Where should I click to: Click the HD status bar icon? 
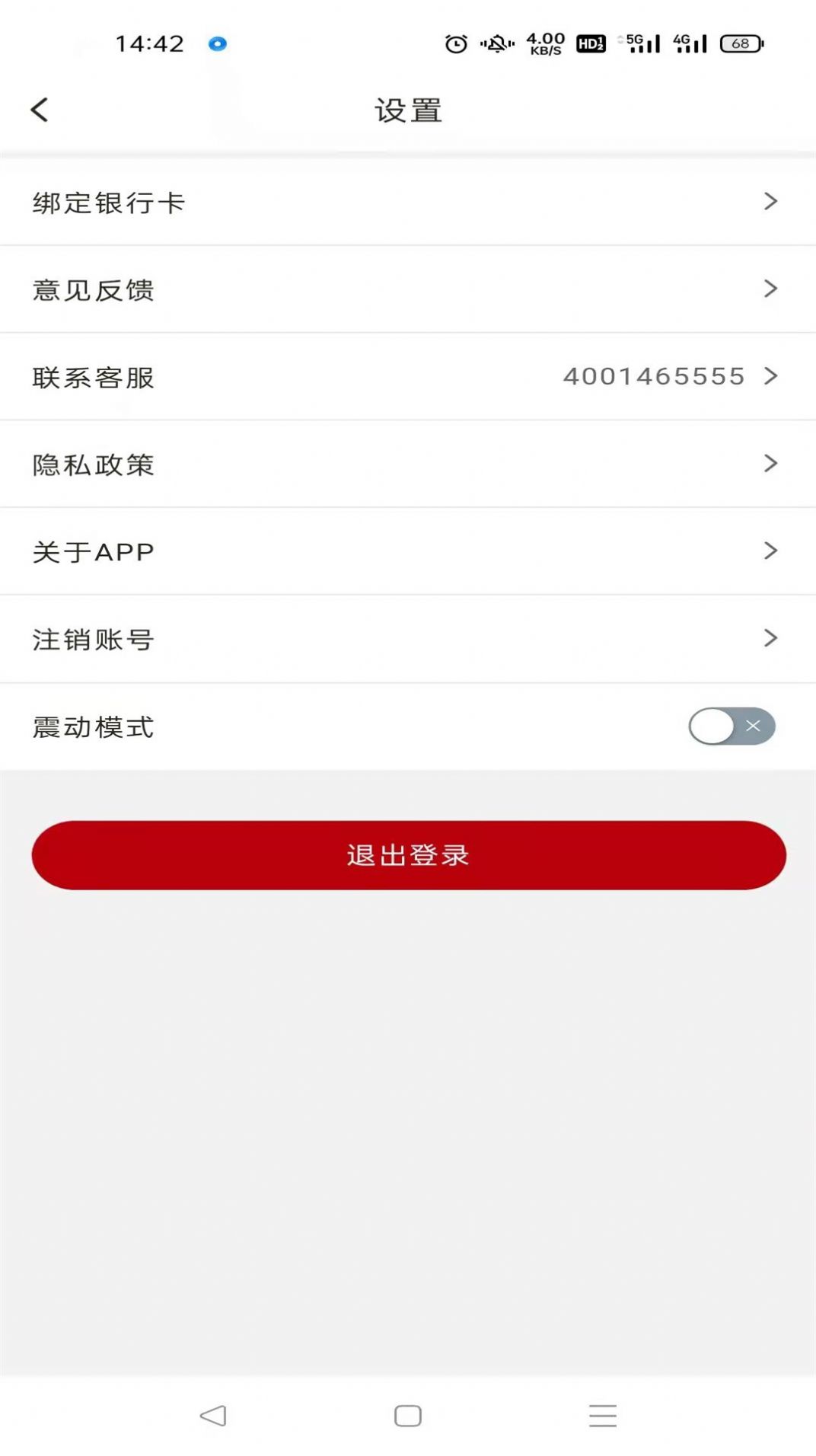coord(590,43)
